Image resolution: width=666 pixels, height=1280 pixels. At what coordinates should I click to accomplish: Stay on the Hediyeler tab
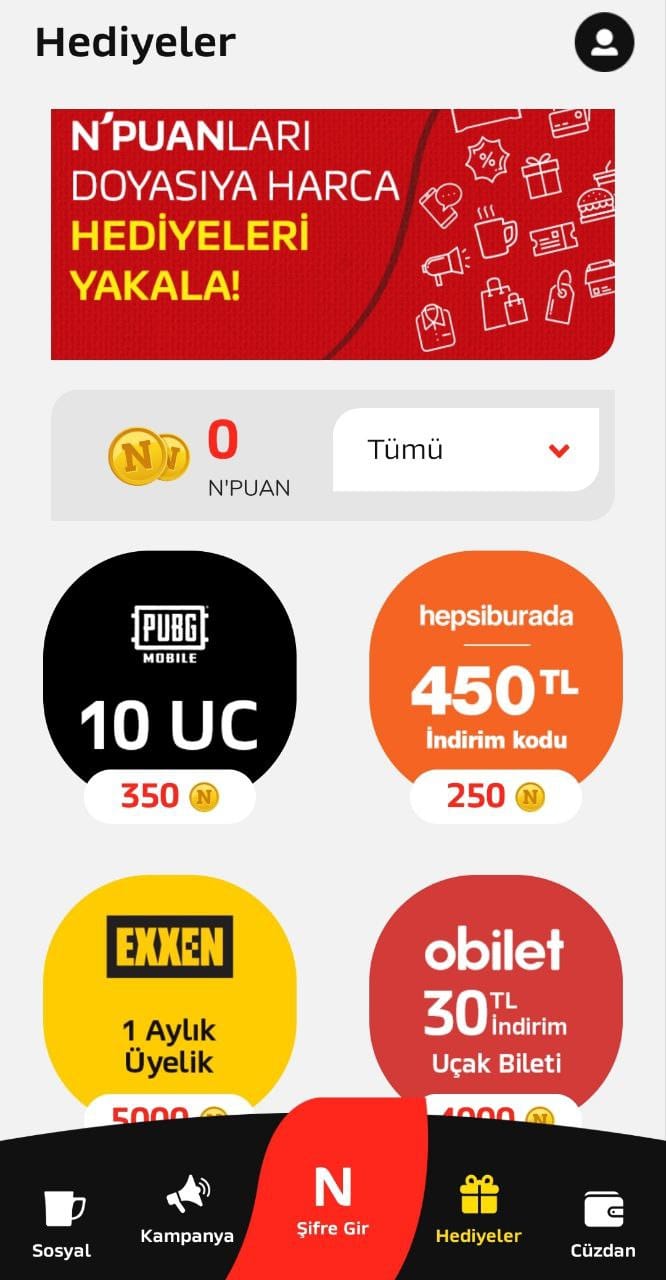(478, 1210)
